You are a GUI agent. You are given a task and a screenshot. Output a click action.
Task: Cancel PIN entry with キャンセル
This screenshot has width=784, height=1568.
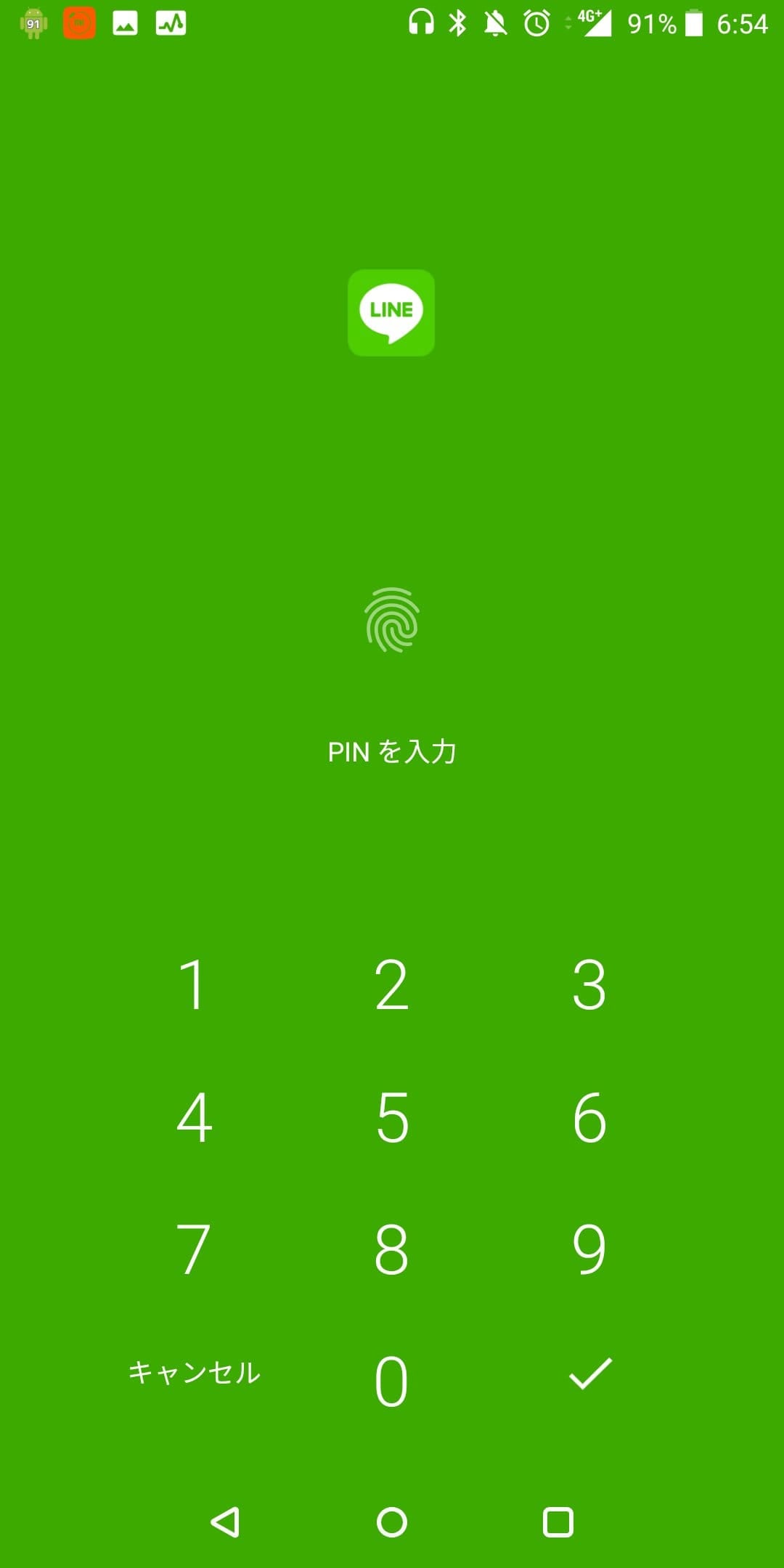coord(194,1373)
